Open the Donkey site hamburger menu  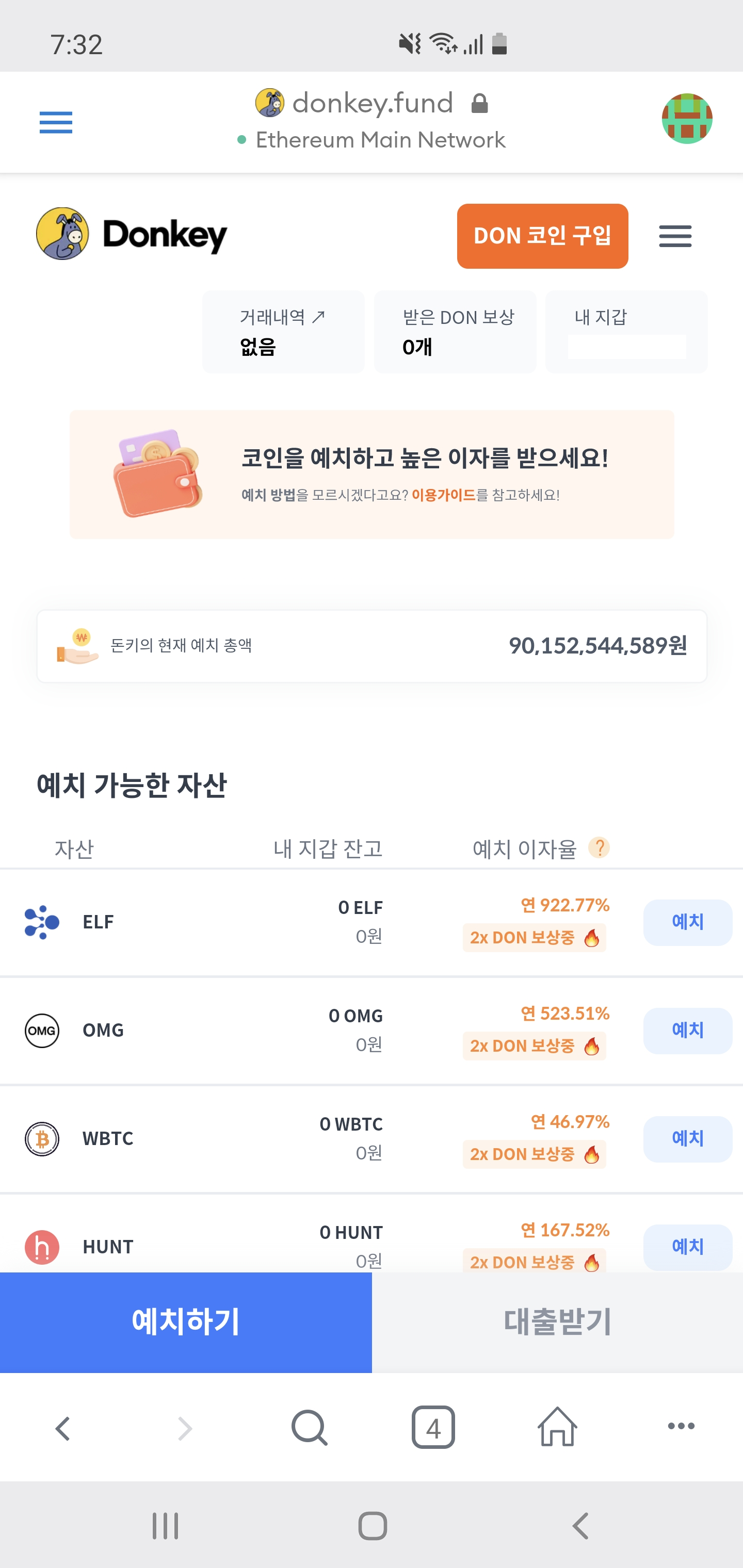[x=675, y=236]
